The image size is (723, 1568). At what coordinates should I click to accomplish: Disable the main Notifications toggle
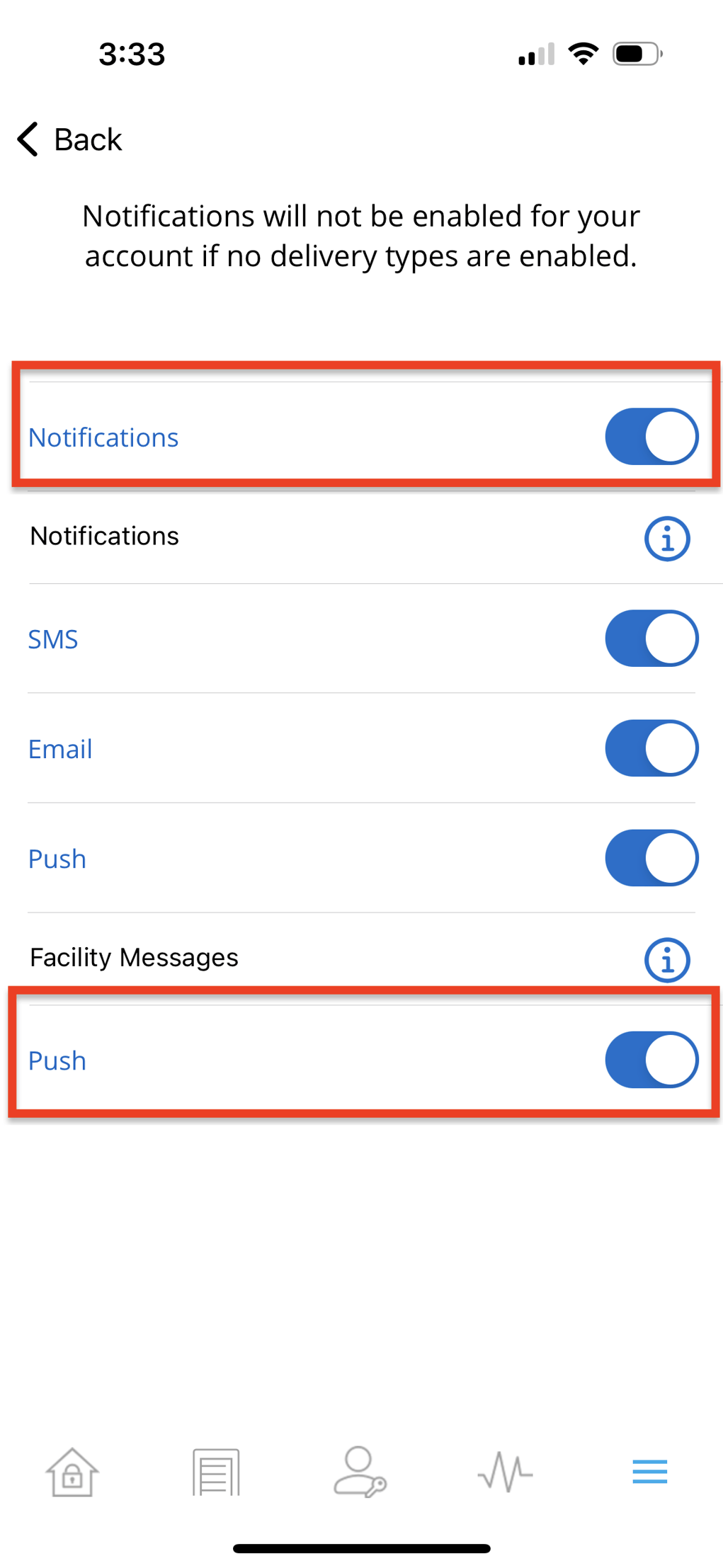pyautogui.click(x=651, y=437)
